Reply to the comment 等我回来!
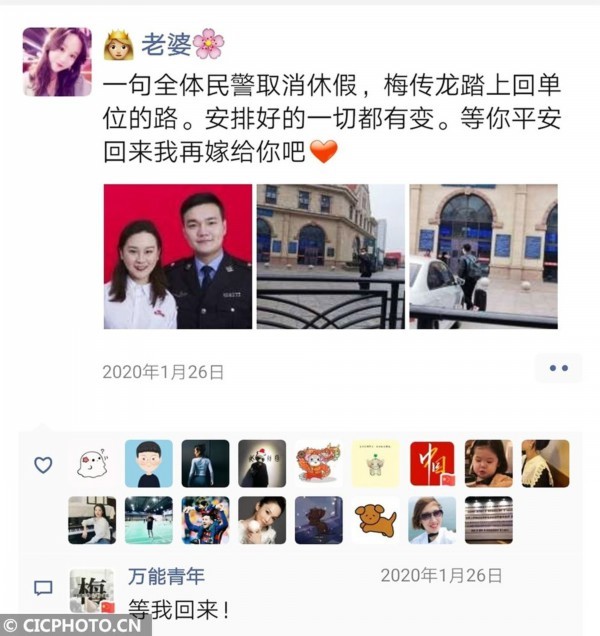The width and height of the screenshot is (600, 636). [x=178, y=607]
